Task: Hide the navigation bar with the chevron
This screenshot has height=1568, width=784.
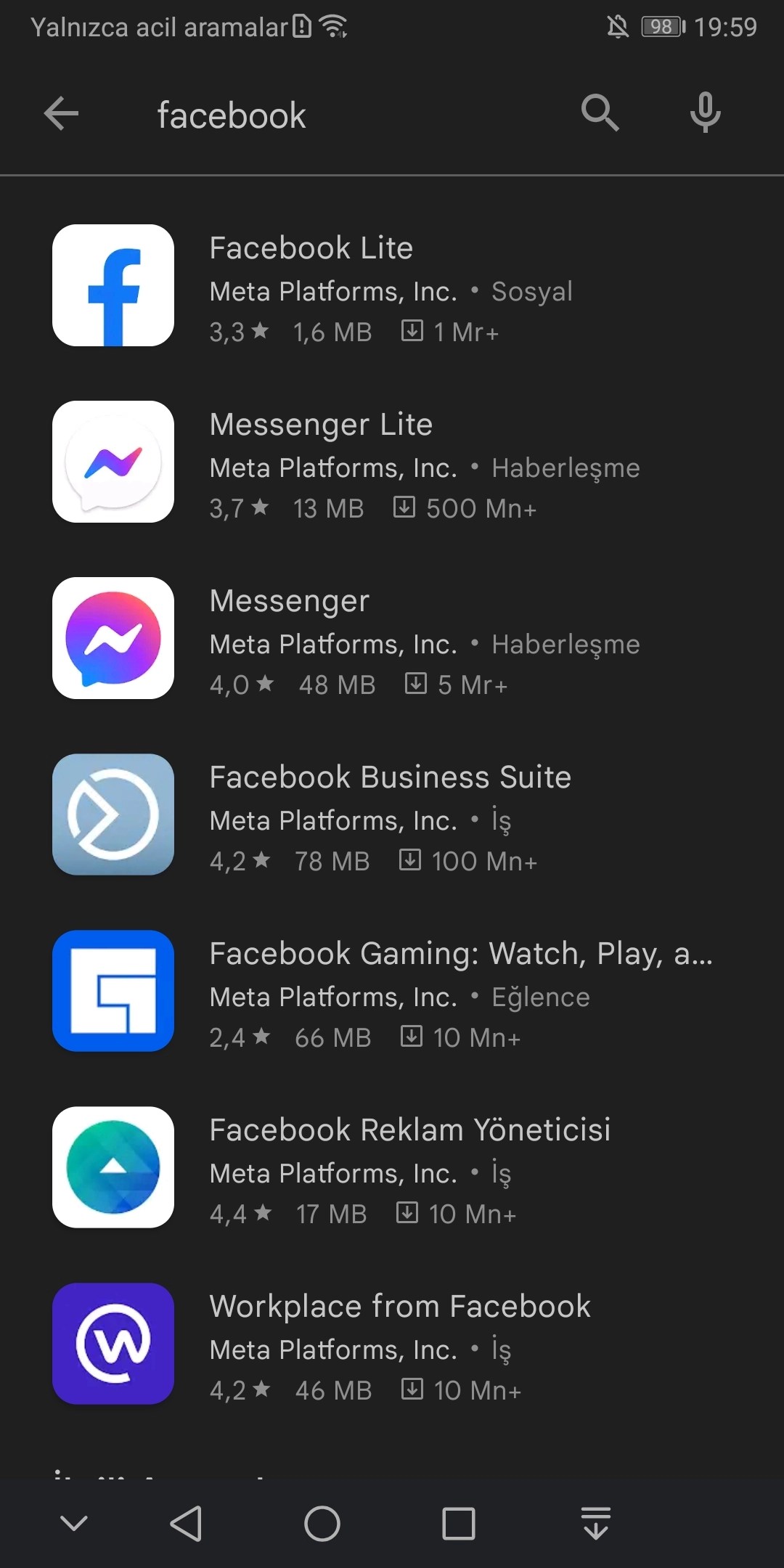Action: [74, 1523]
